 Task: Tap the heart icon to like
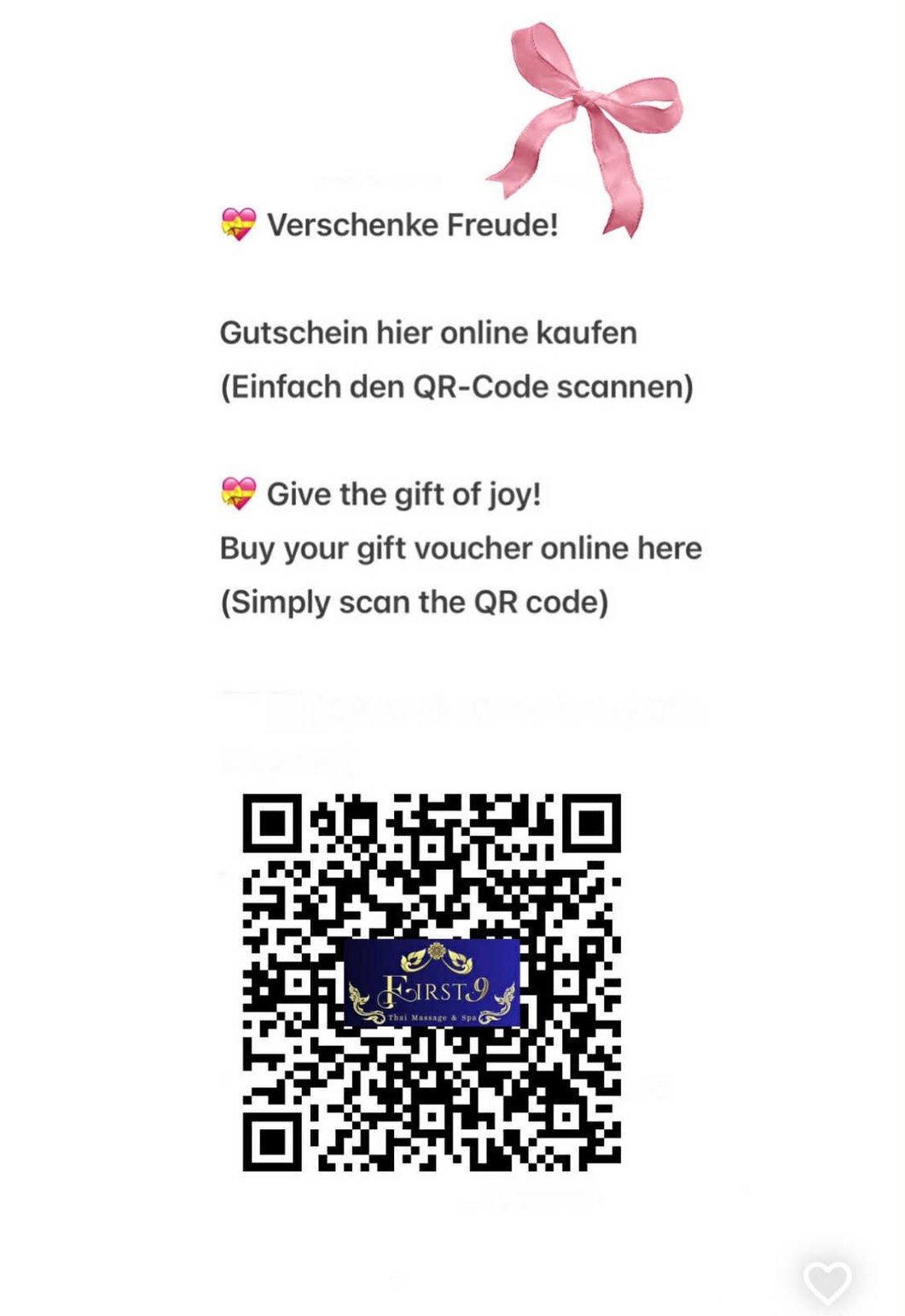[x=827, y=1282]
